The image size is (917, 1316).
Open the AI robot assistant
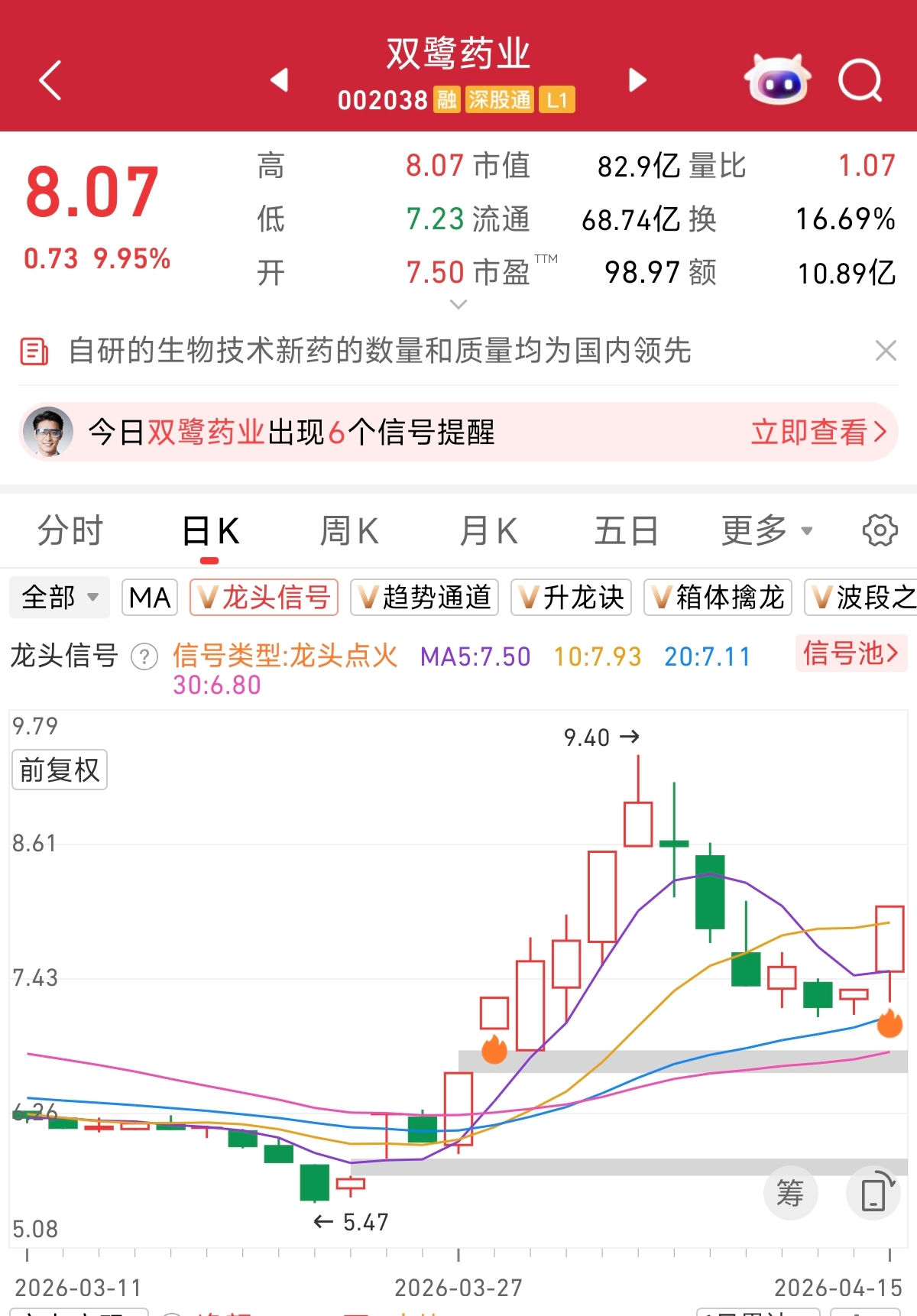(777, 79)
